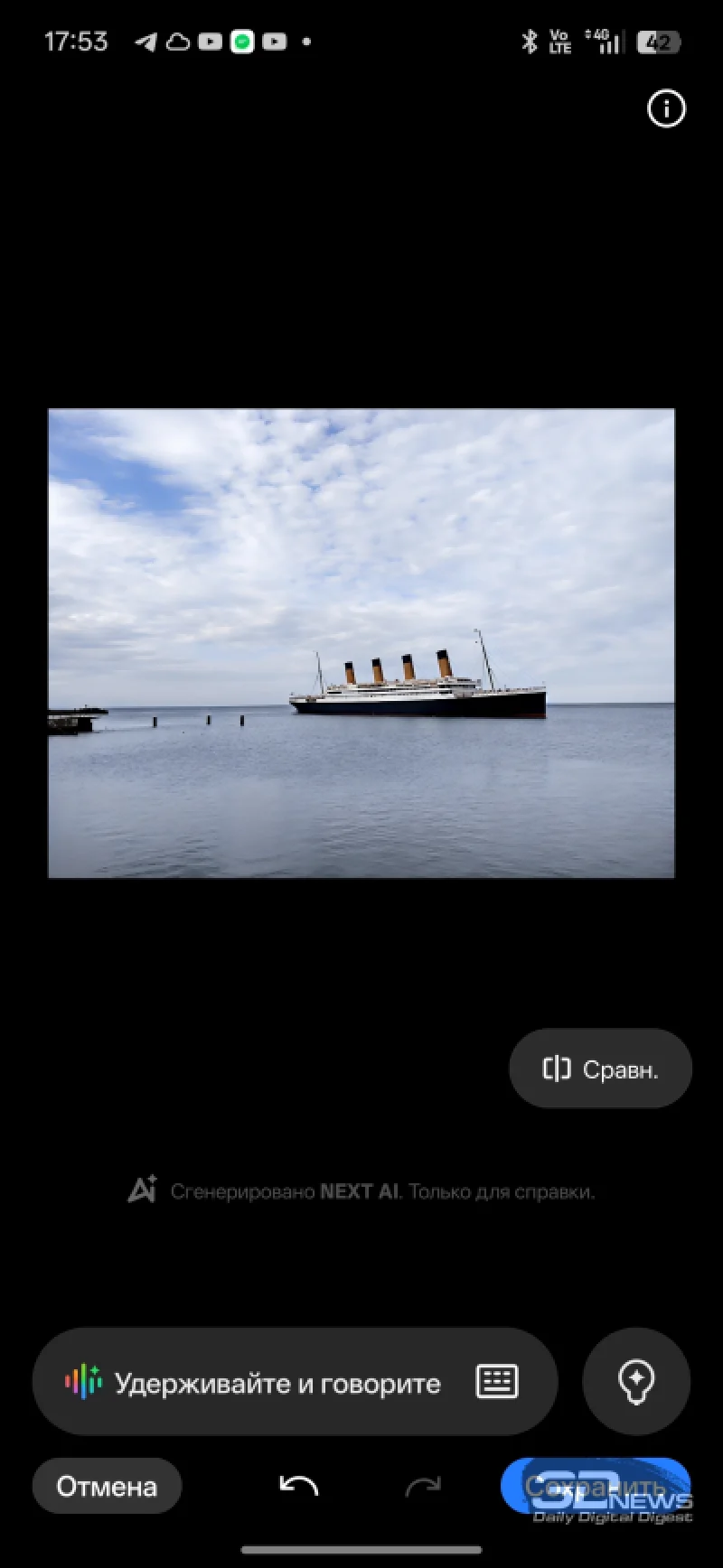The height and width of the screenshot is (1568, 723).
Task: Switch to keyboard input
Action: [x=497, y=1381]
